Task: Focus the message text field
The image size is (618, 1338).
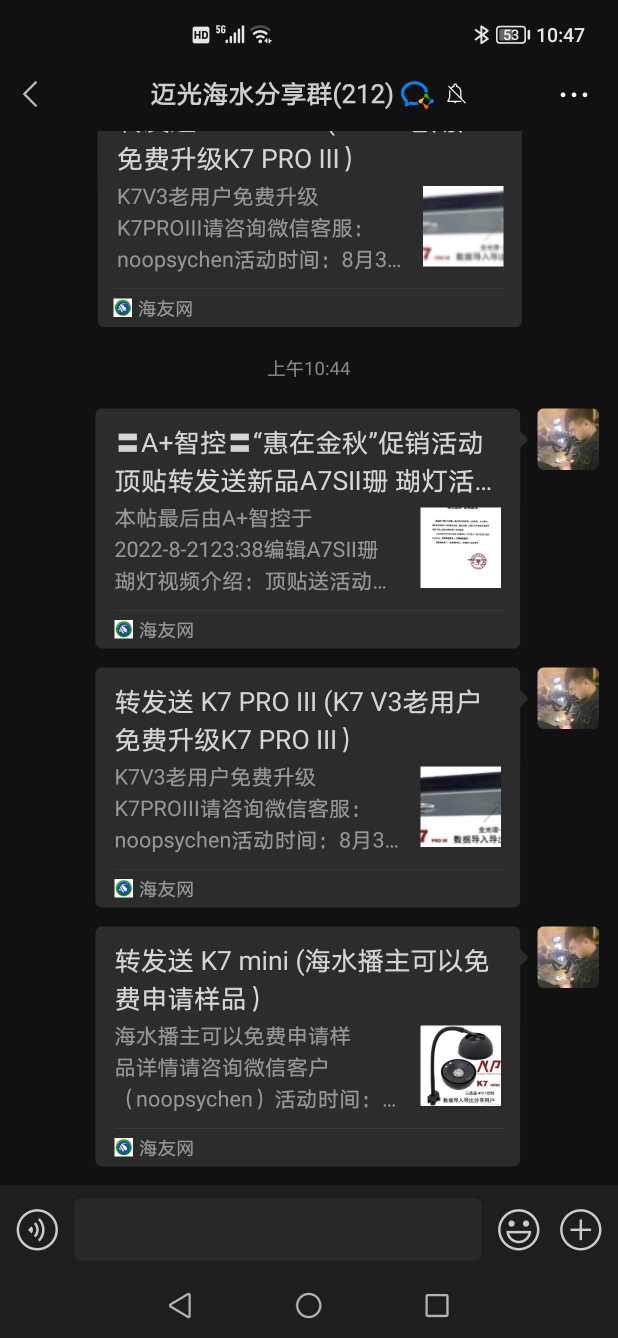Action: coord(277,1229)
